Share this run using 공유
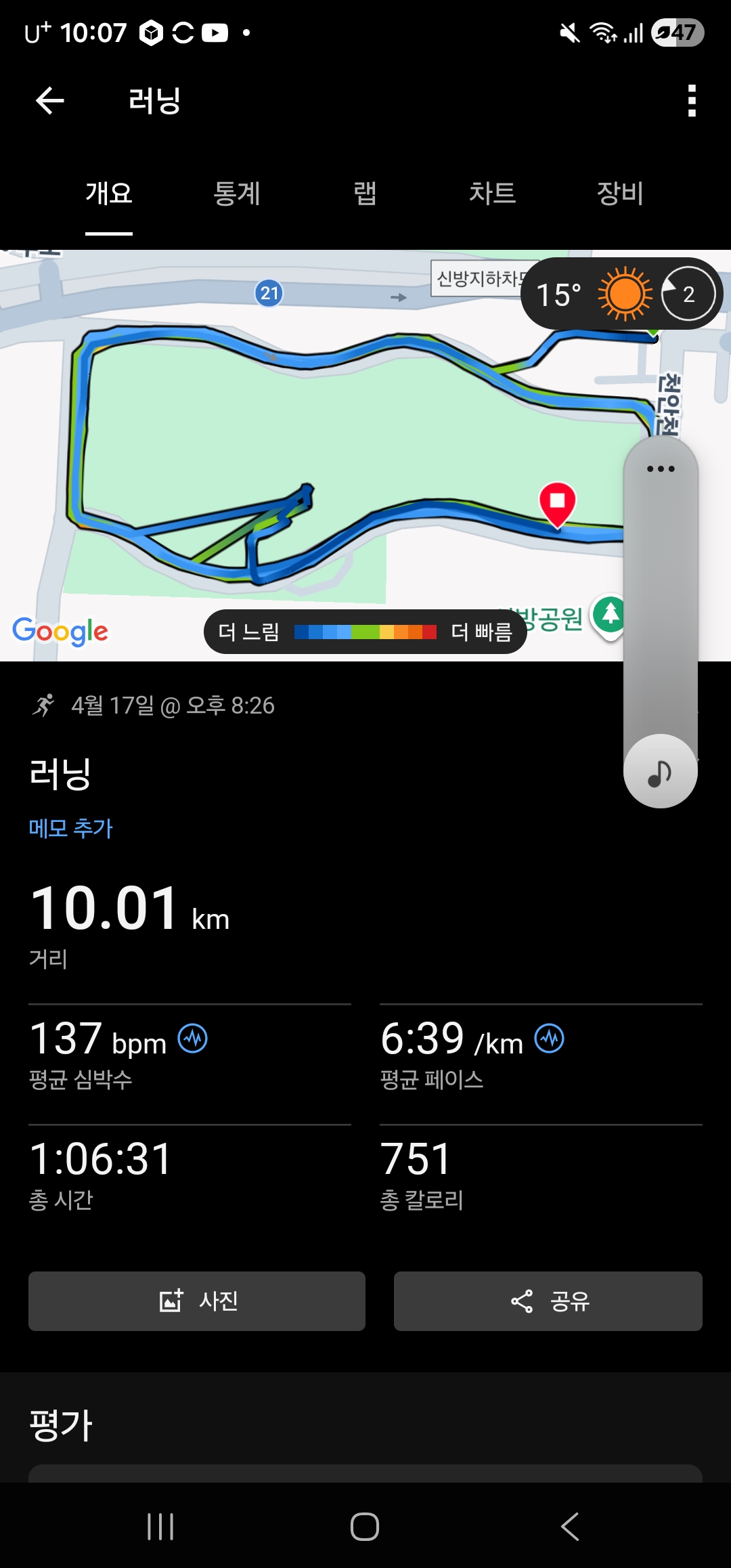 [x=548, y=1301]
